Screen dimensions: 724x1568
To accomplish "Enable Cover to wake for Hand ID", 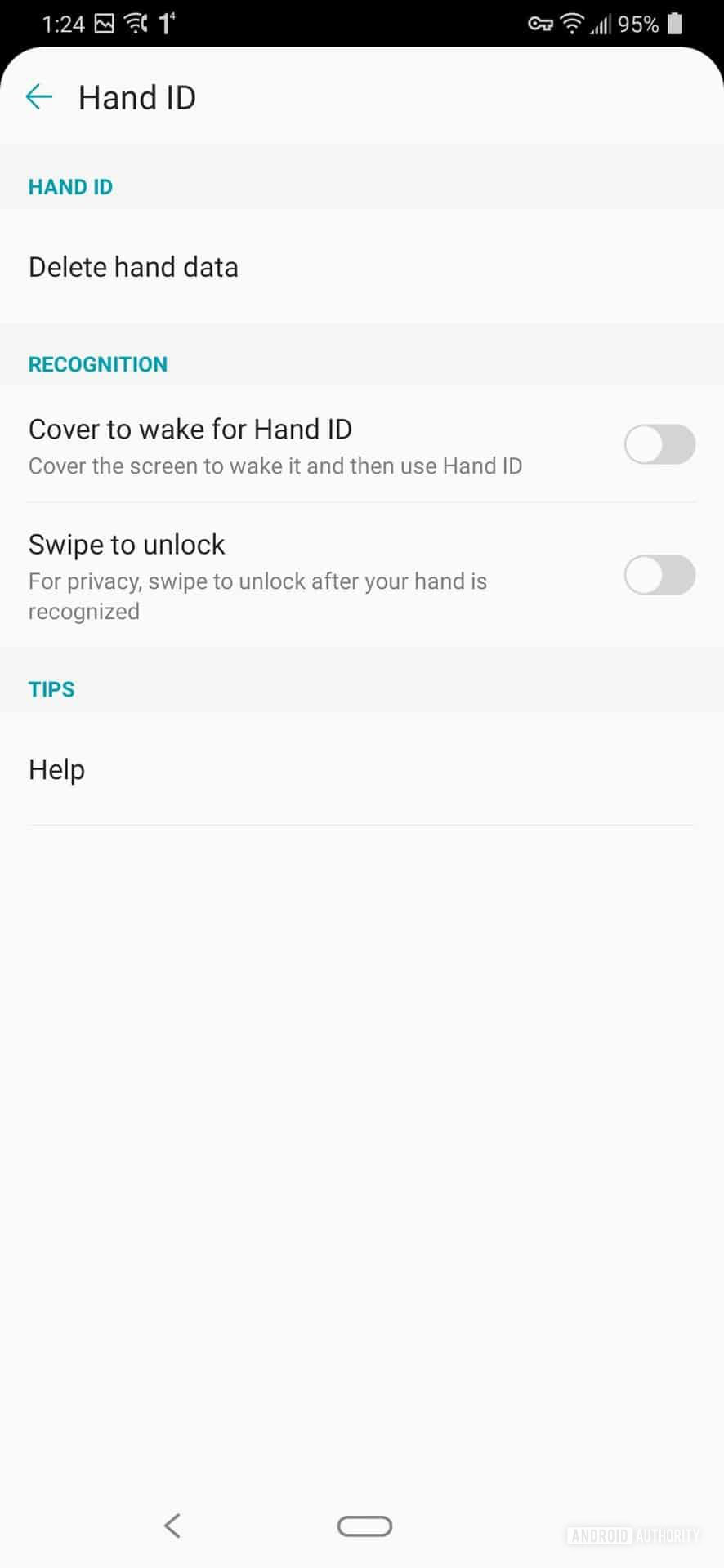I will pos(659,445).
